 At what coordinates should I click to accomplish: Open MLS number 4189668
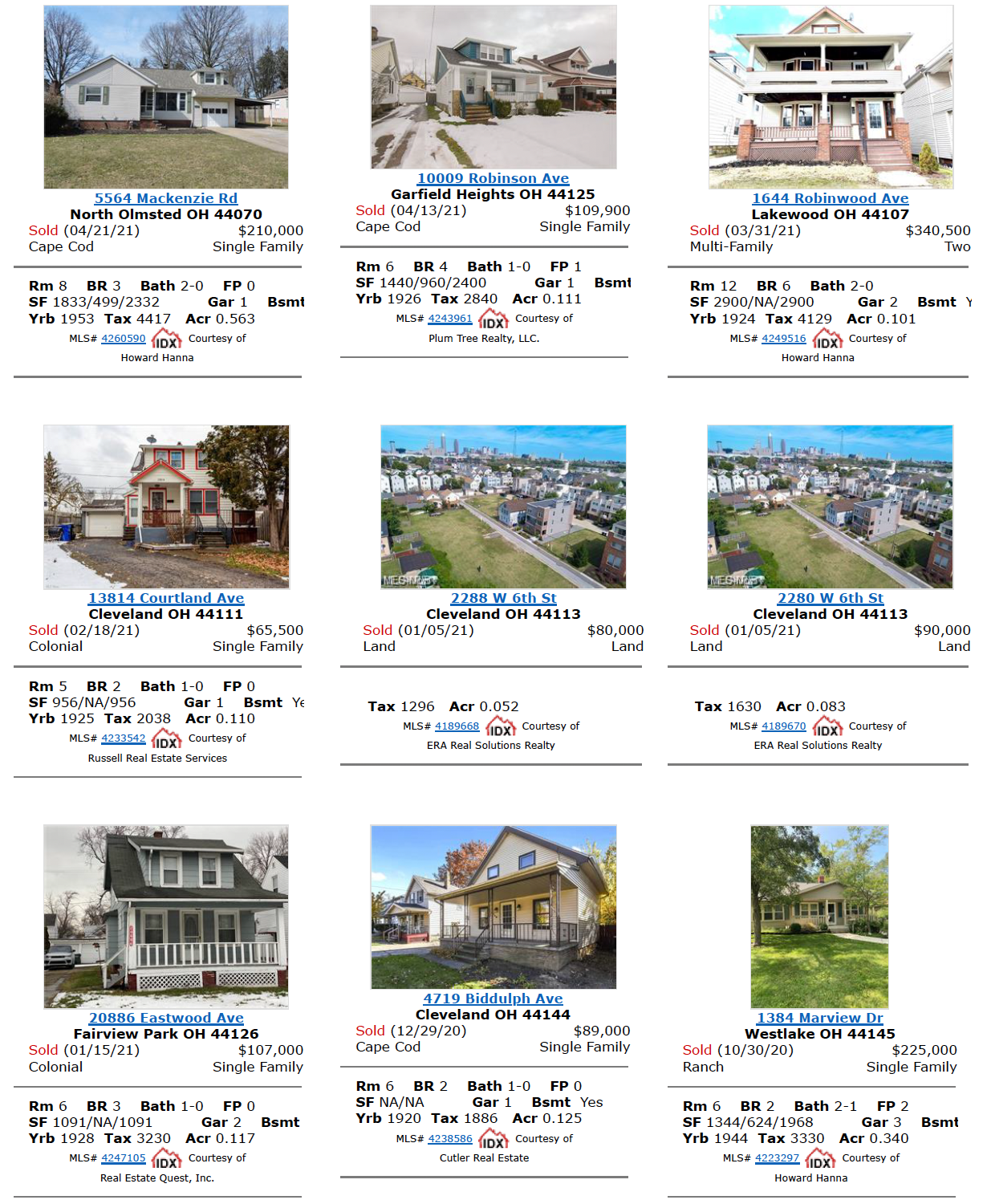pos(457,726)
